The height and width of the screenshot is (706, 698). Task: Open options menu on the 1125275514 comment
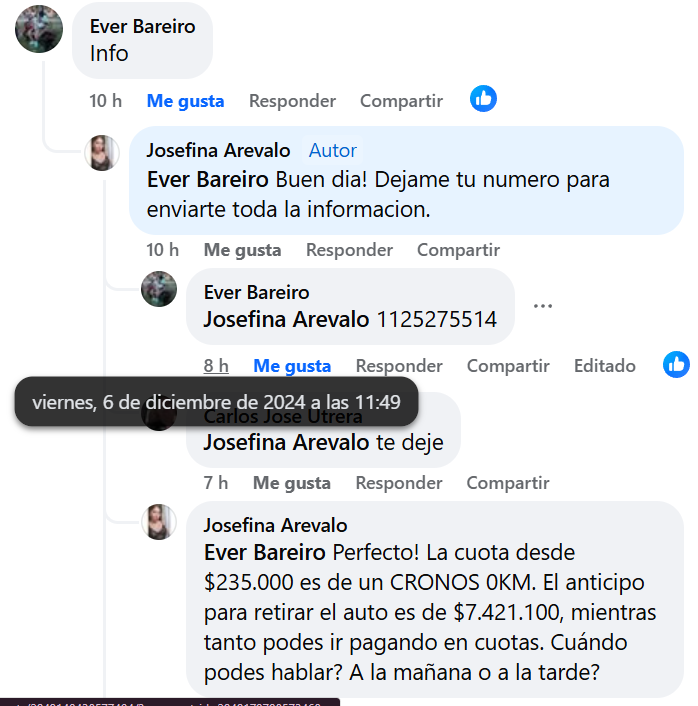tap(543, 306)
